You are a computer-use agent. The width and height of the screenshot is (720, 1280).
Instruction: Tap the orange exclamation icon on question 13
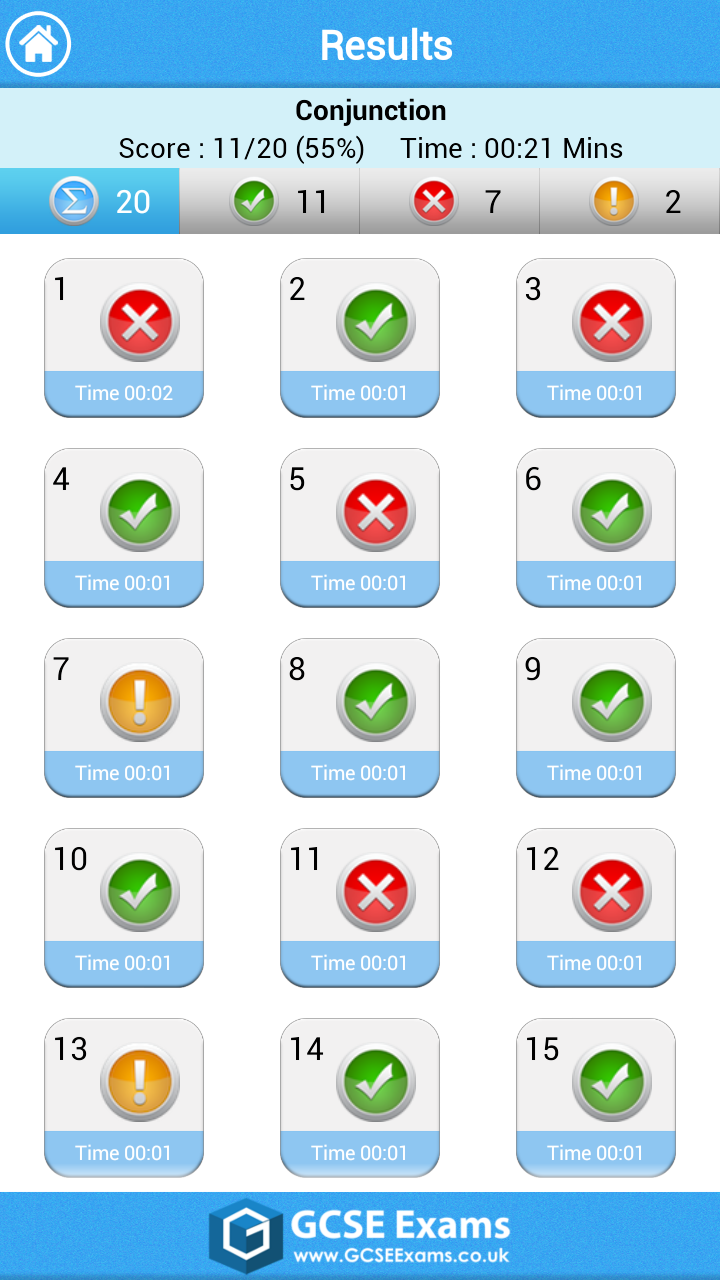pos(138,1082)
